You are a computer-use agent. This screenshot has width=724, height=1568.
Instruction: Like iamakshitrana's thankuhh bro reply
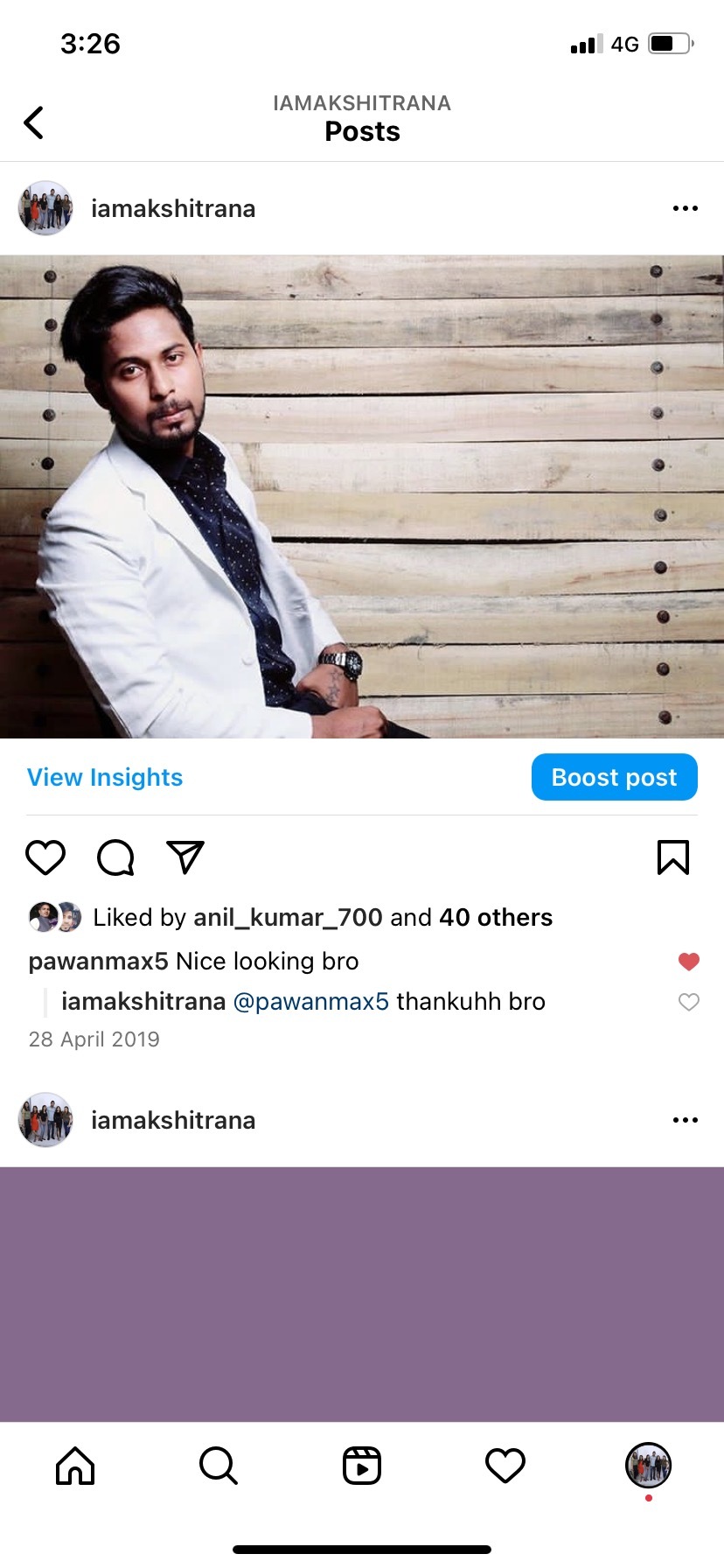click(689, 1002)
